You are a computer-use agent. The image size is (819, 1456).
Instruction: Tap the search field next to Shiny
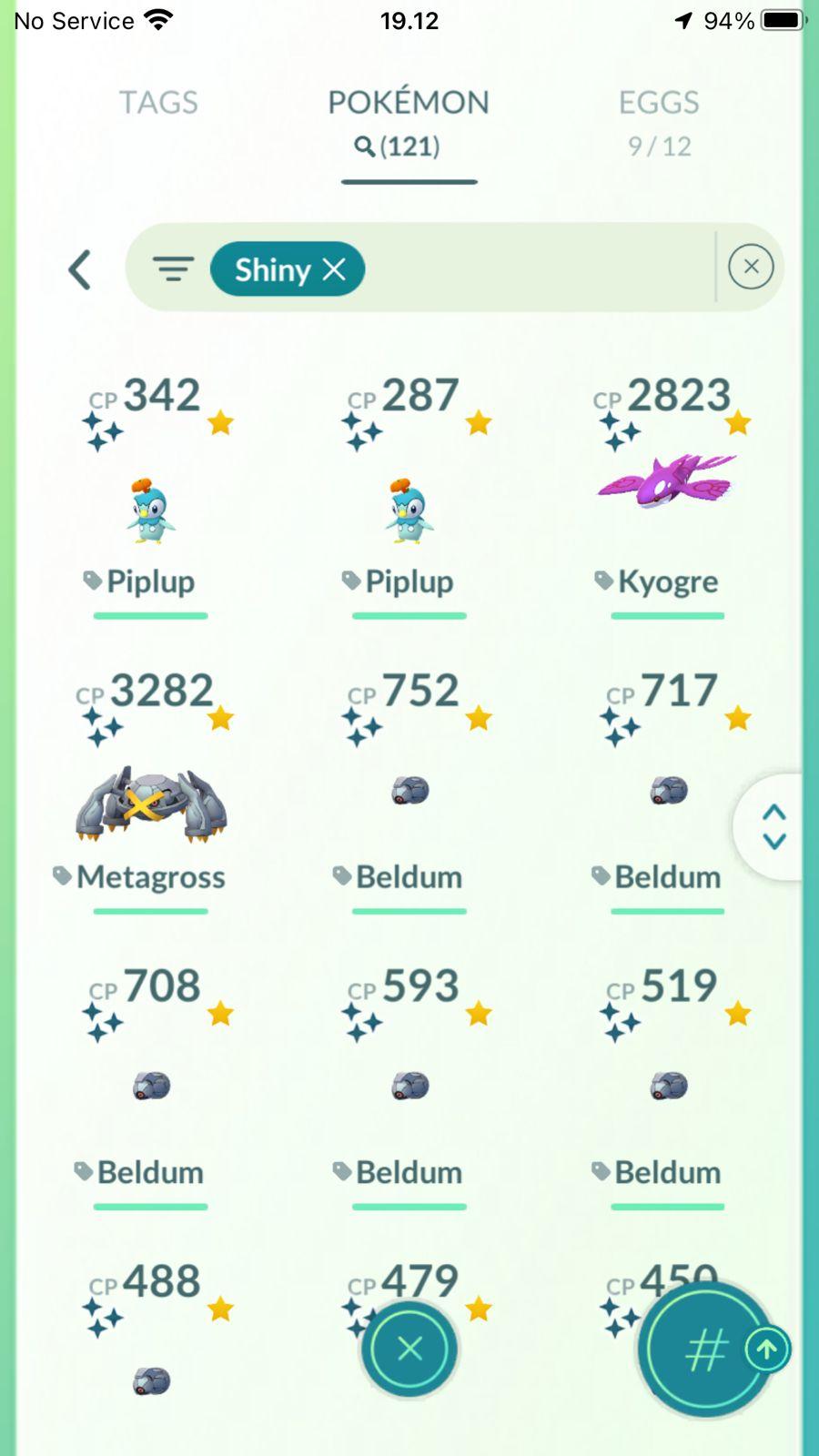(537, 269)
